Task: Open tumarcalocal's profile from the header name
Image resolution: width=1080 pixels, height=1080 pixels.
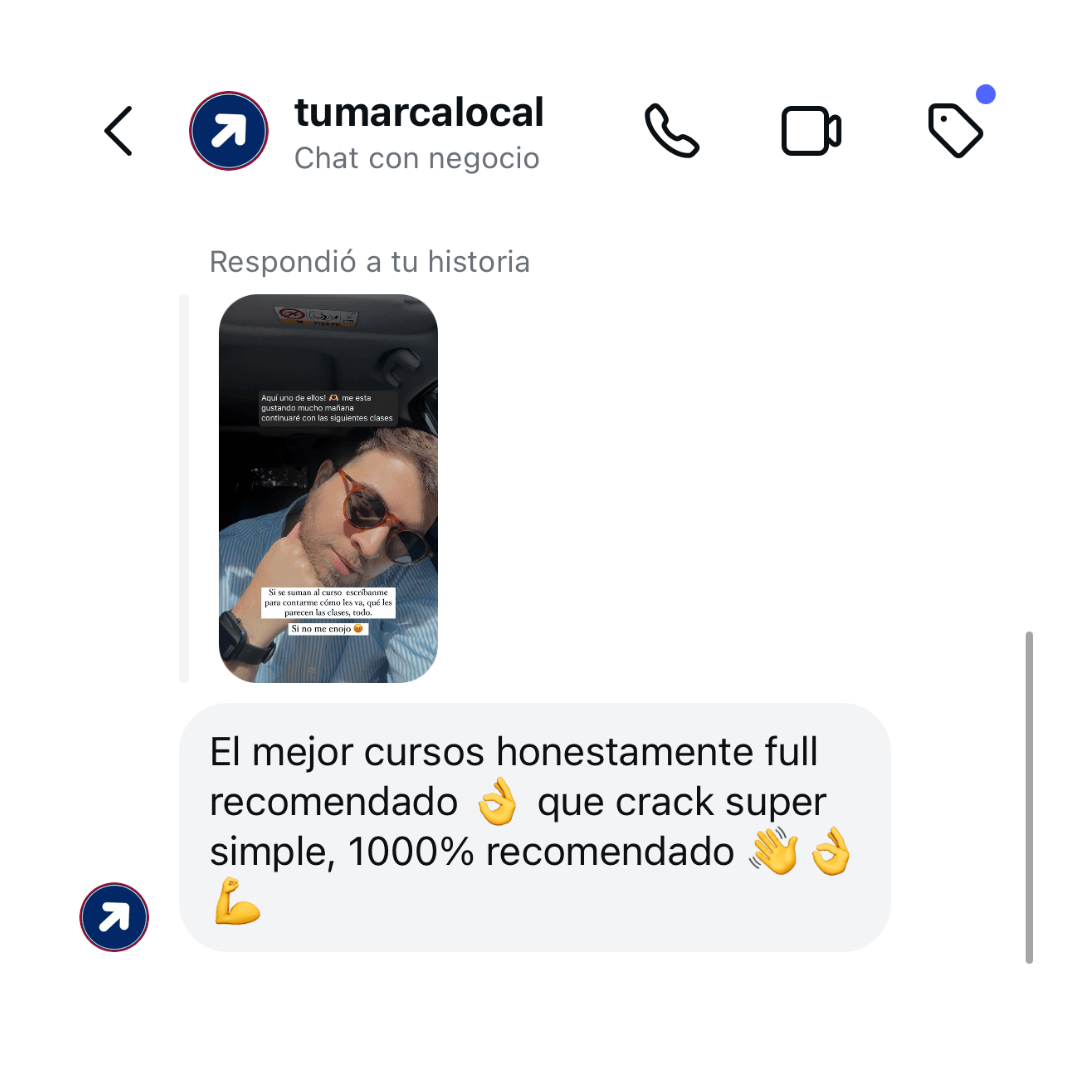Action: tap(418, 113)
